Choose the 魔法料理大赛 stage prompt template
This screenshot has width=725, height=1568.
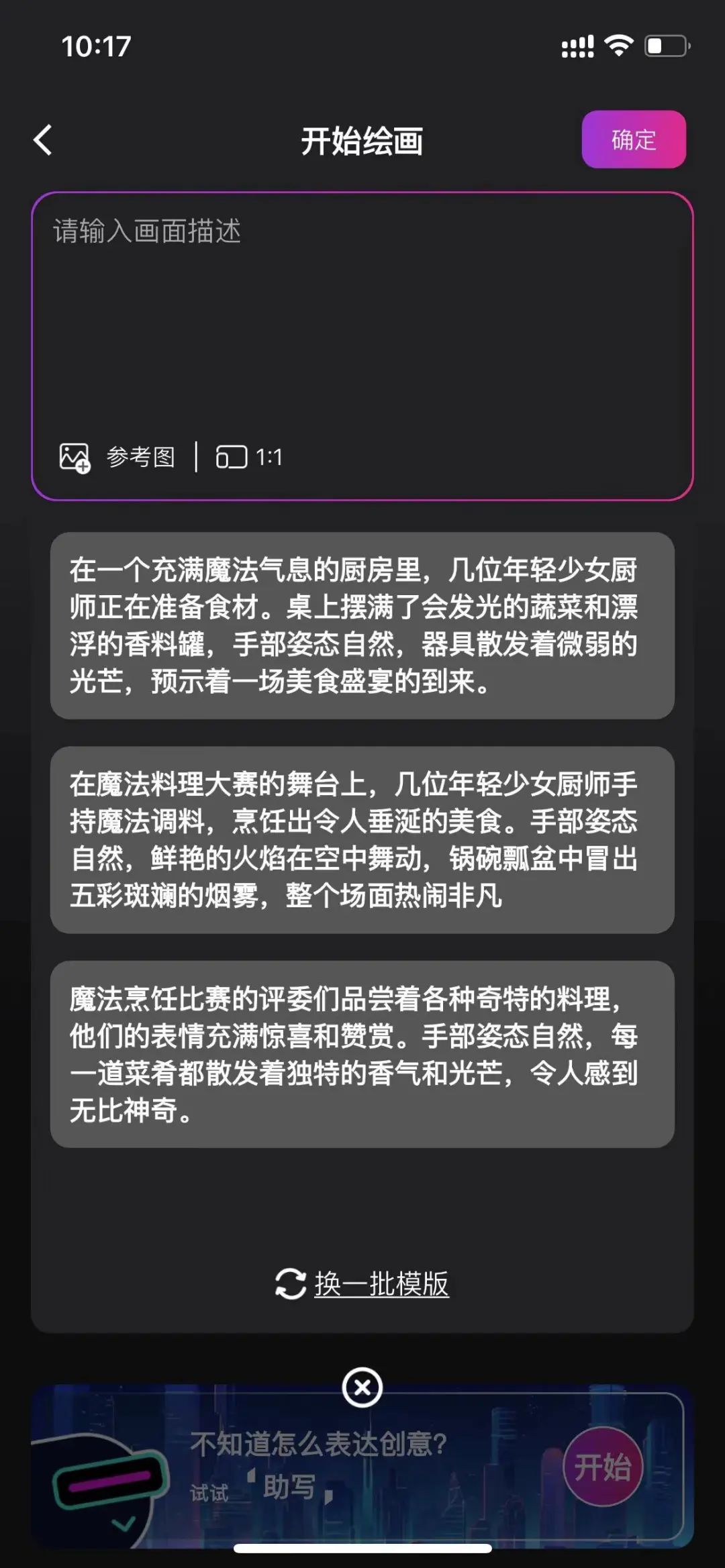[x=362, y=839]
